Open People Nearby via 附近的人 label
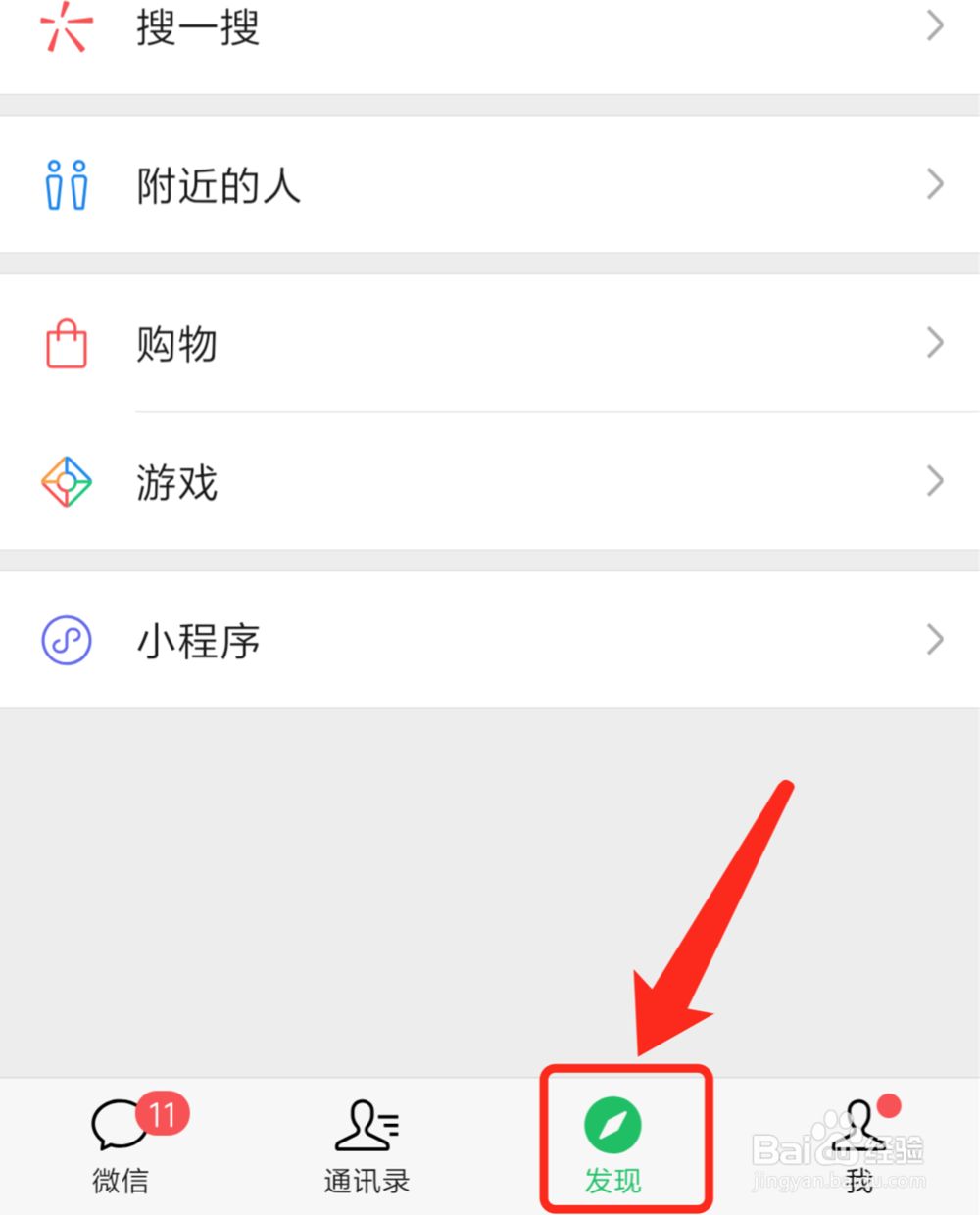The width and height of the screenshot is (980, 1215). click(x=218, y=186)
